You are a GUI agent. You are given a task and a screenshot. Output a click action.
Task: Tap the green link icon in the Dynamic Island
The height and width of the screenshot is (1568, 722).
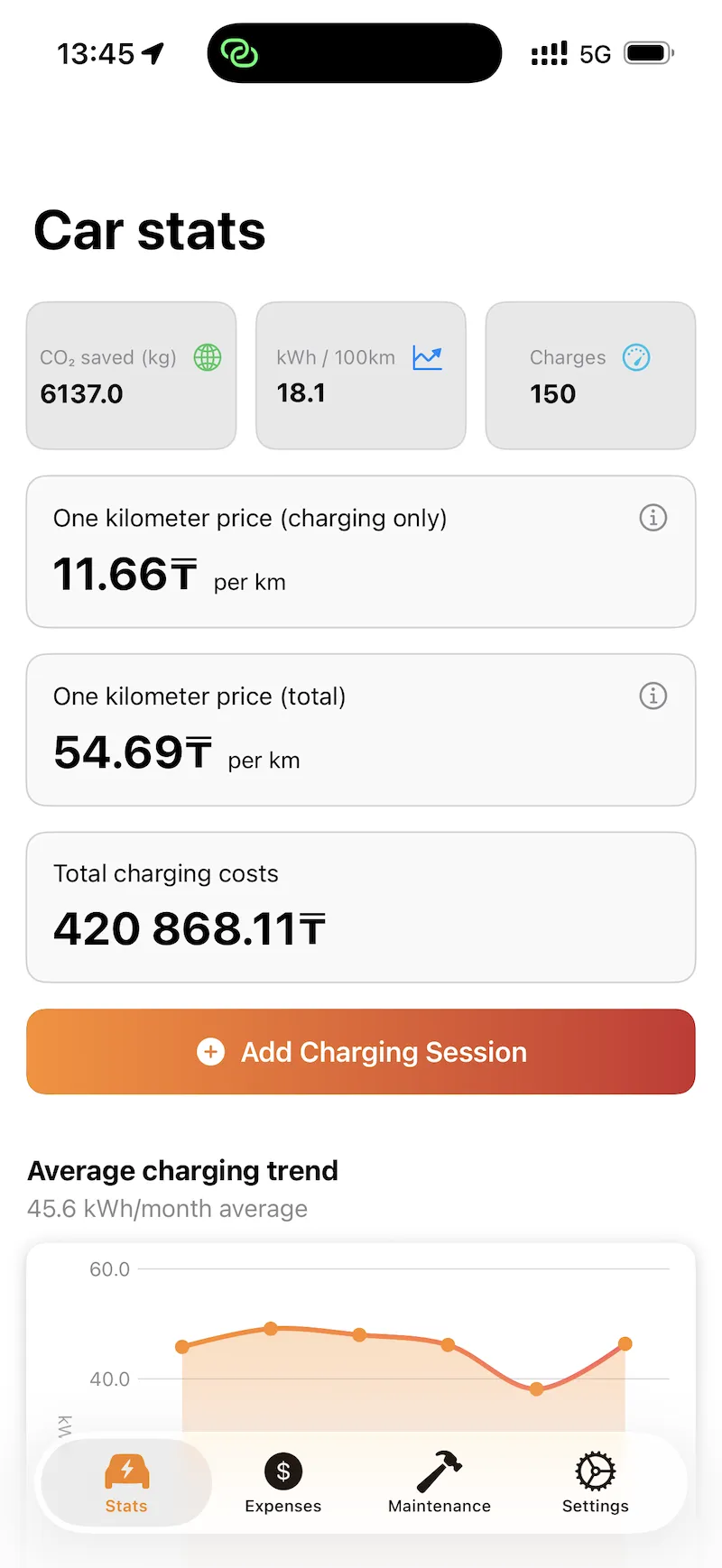[x=240, y=53]
